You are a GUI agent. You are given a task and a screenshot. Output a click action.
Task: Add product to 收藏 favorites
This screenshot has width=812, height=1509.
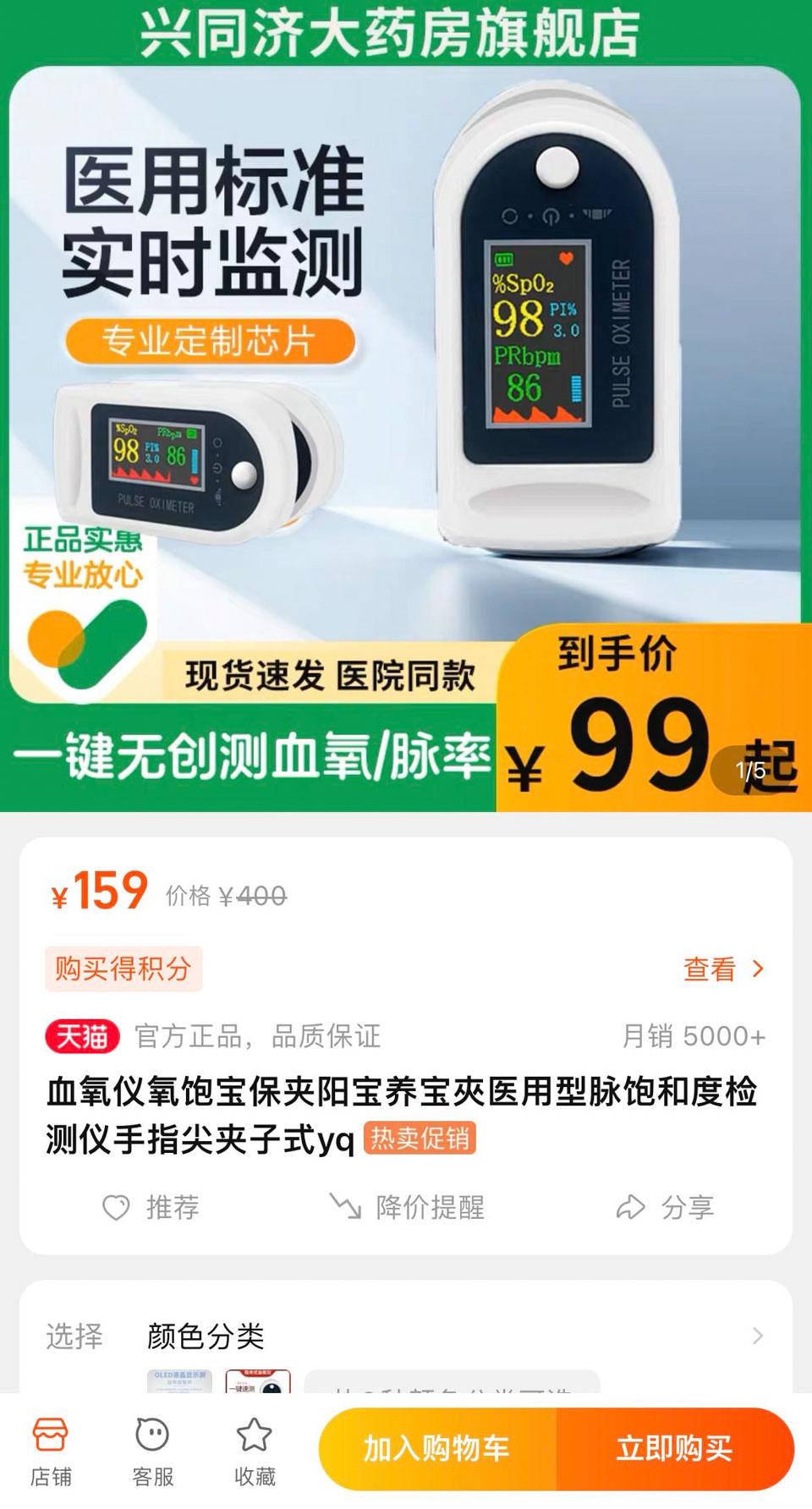[255, 1453]
